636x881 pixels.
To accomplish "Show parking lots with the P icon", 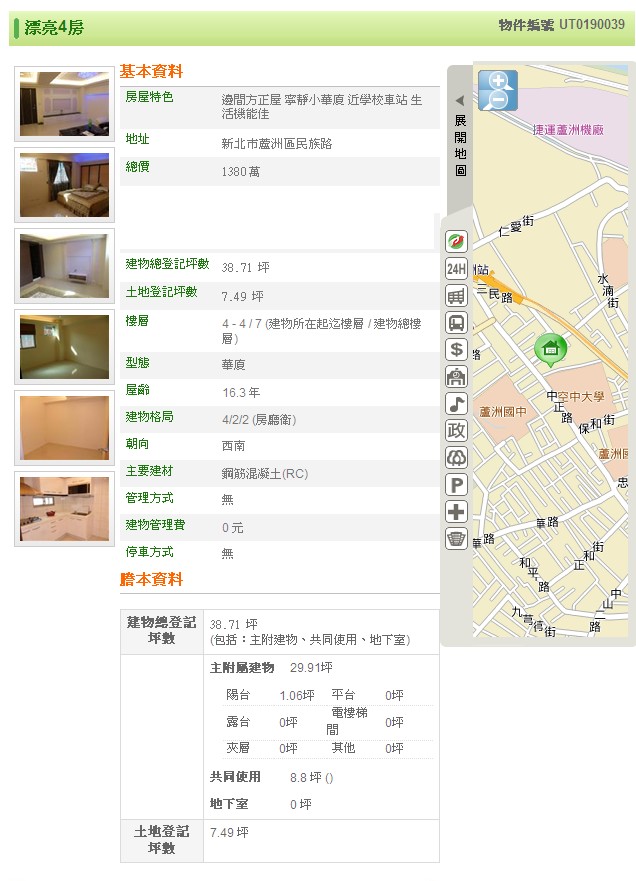I will tap(456, 485).
